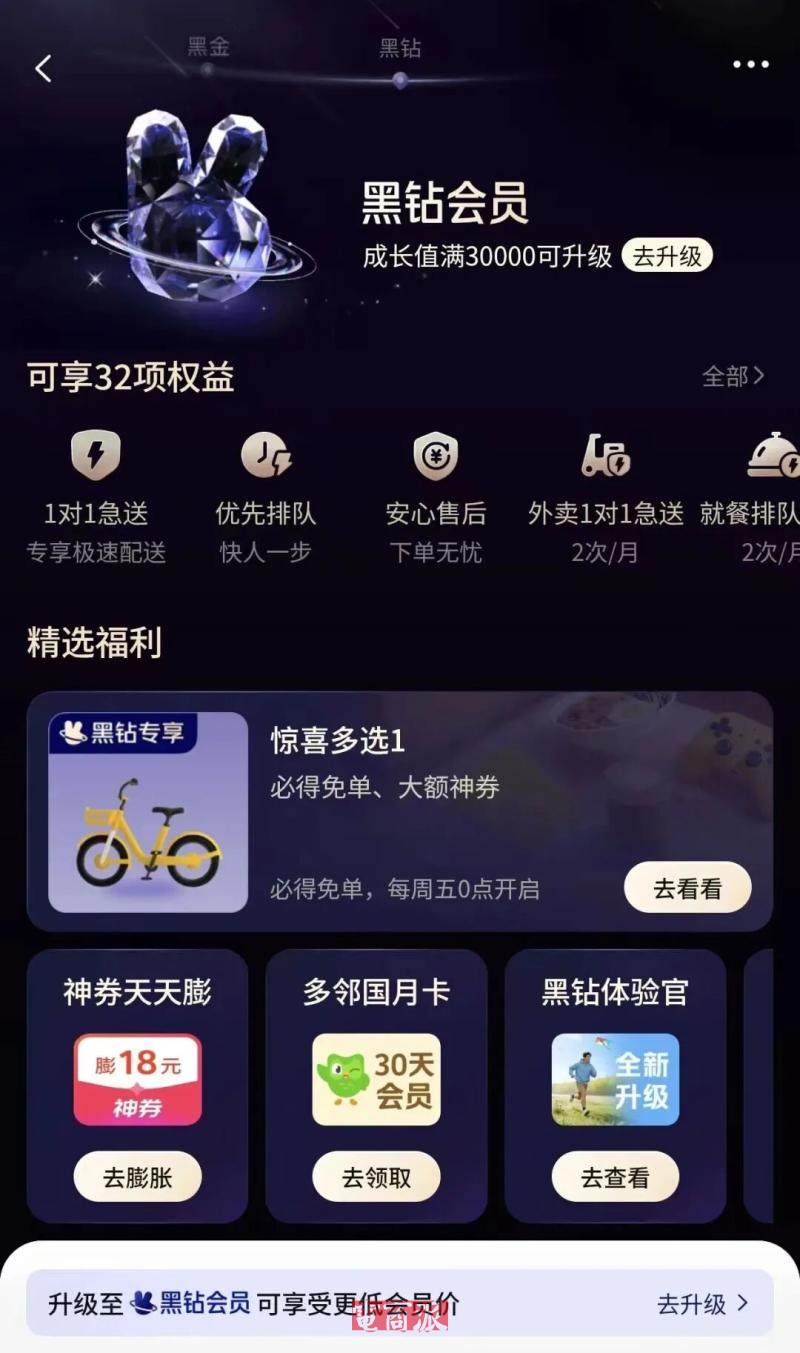Viewport: 800px width, 1353px height.
Task: Open the three-dot overflow menu
Action: (x=750, y=65)
